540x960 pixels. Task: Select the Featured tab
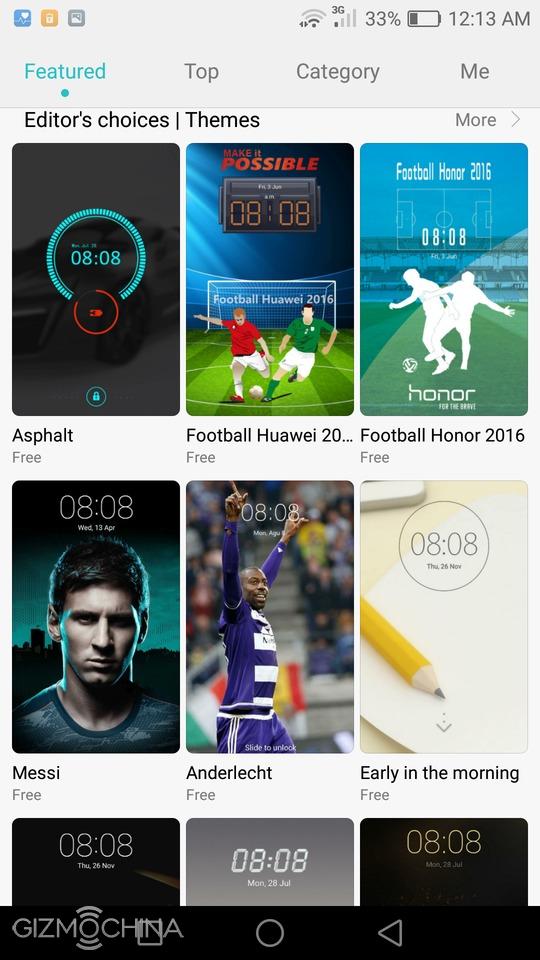(65, 72)
